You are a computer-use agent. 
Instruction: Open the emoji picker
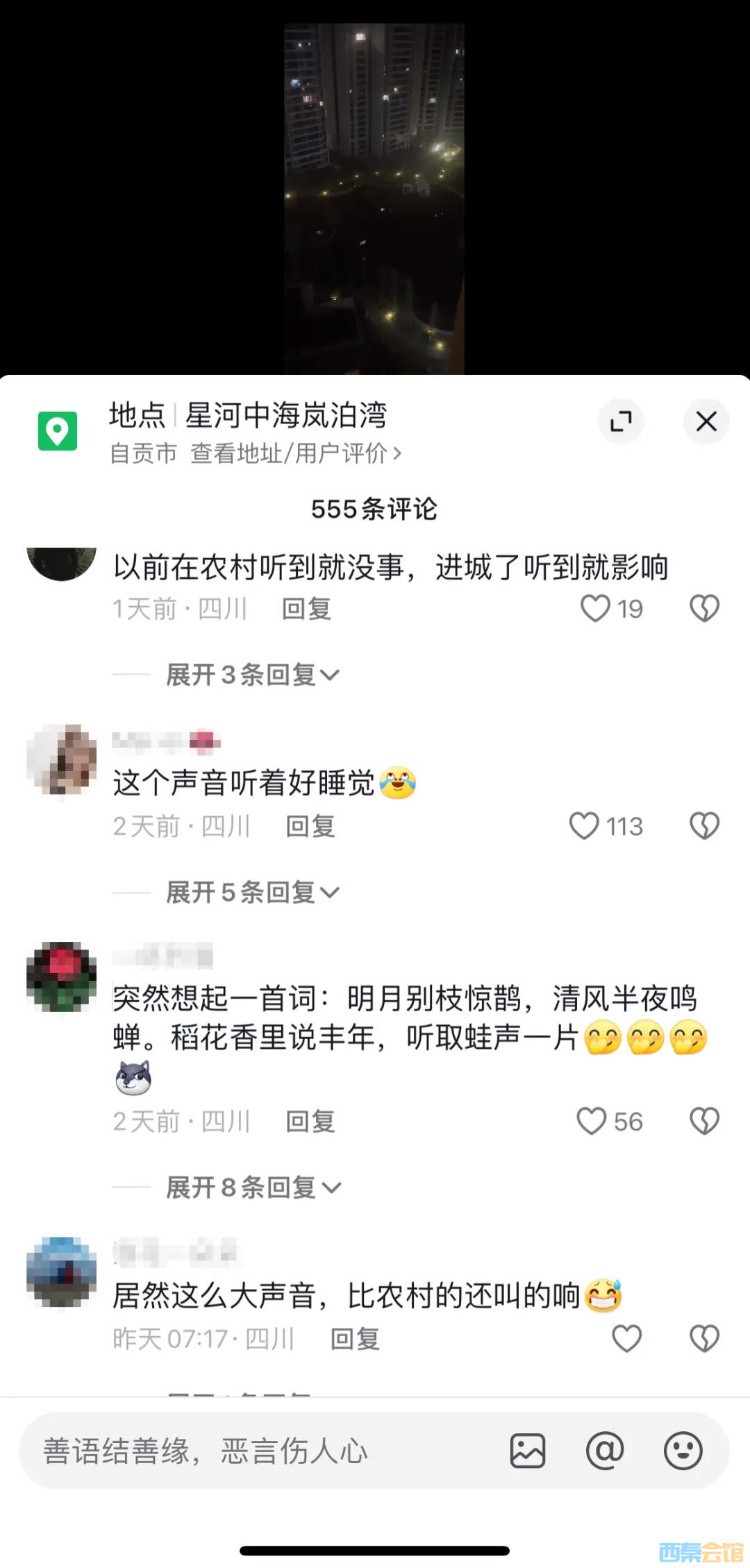click(x=683, y=1451)
